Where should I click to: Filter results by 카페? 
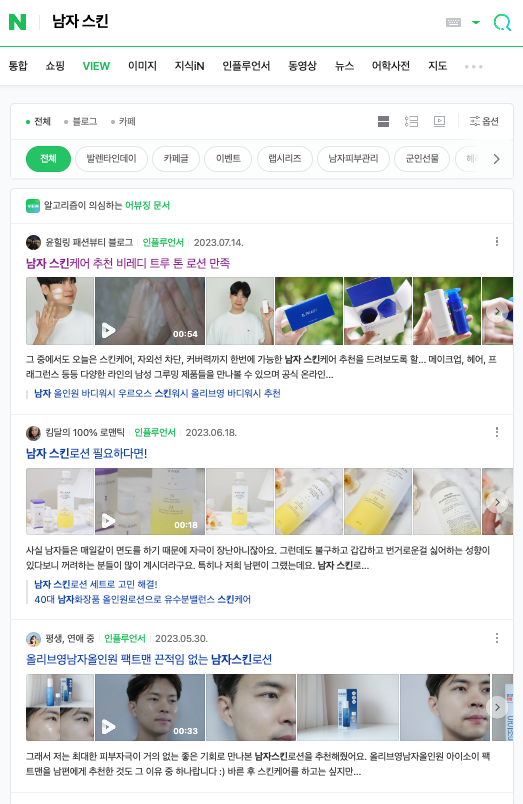click(x=123, y=122)
